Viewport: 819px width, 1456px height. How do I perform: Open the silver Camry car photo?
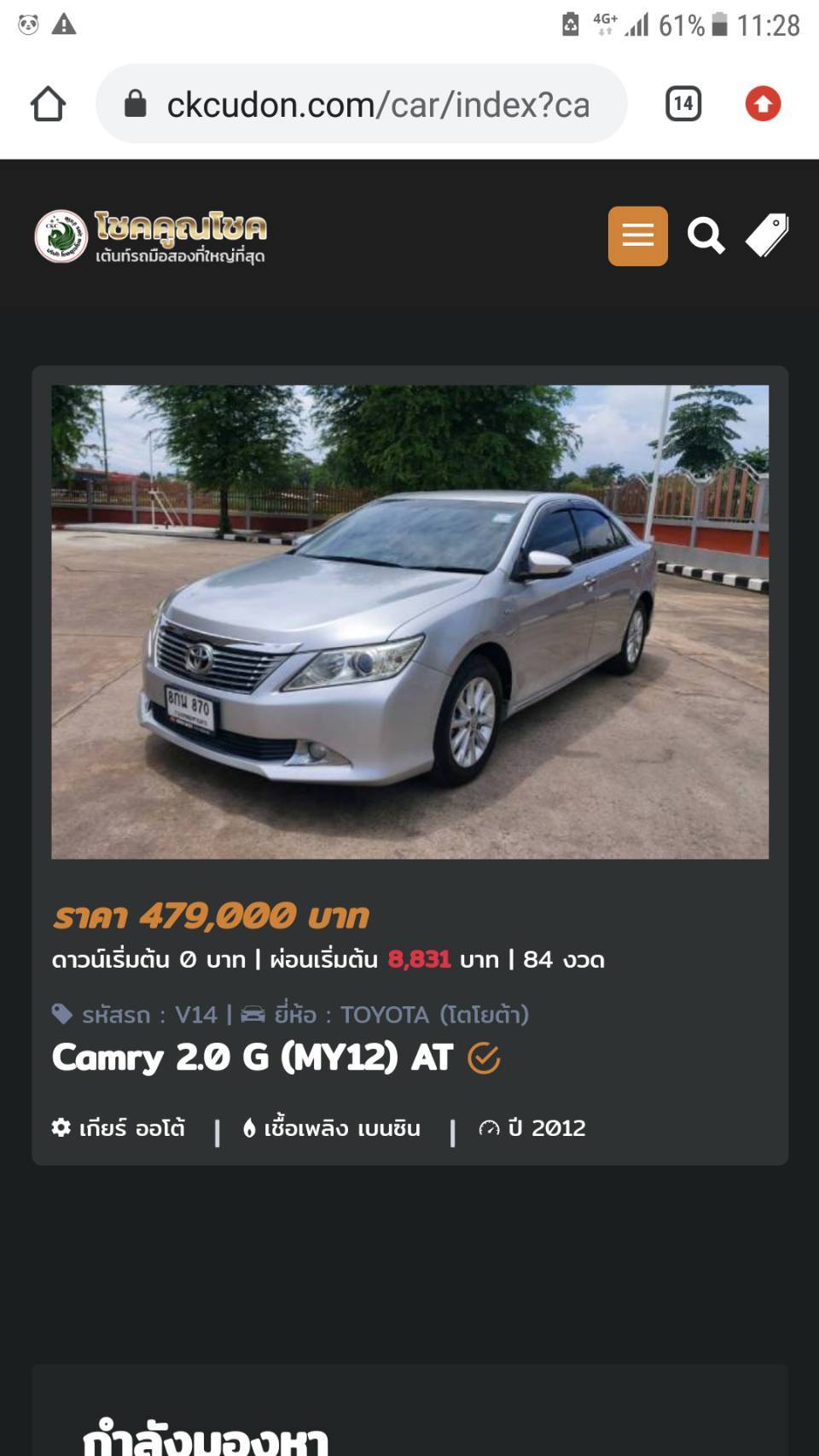pyautogui.click(x=409, y=621)
